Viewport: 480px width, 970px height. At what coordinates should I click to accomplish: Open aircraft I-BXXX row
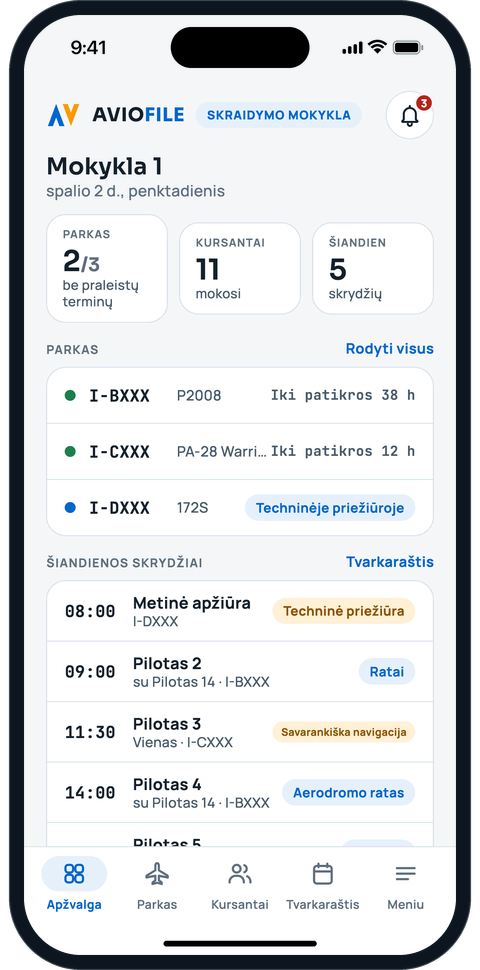point(240,396)
